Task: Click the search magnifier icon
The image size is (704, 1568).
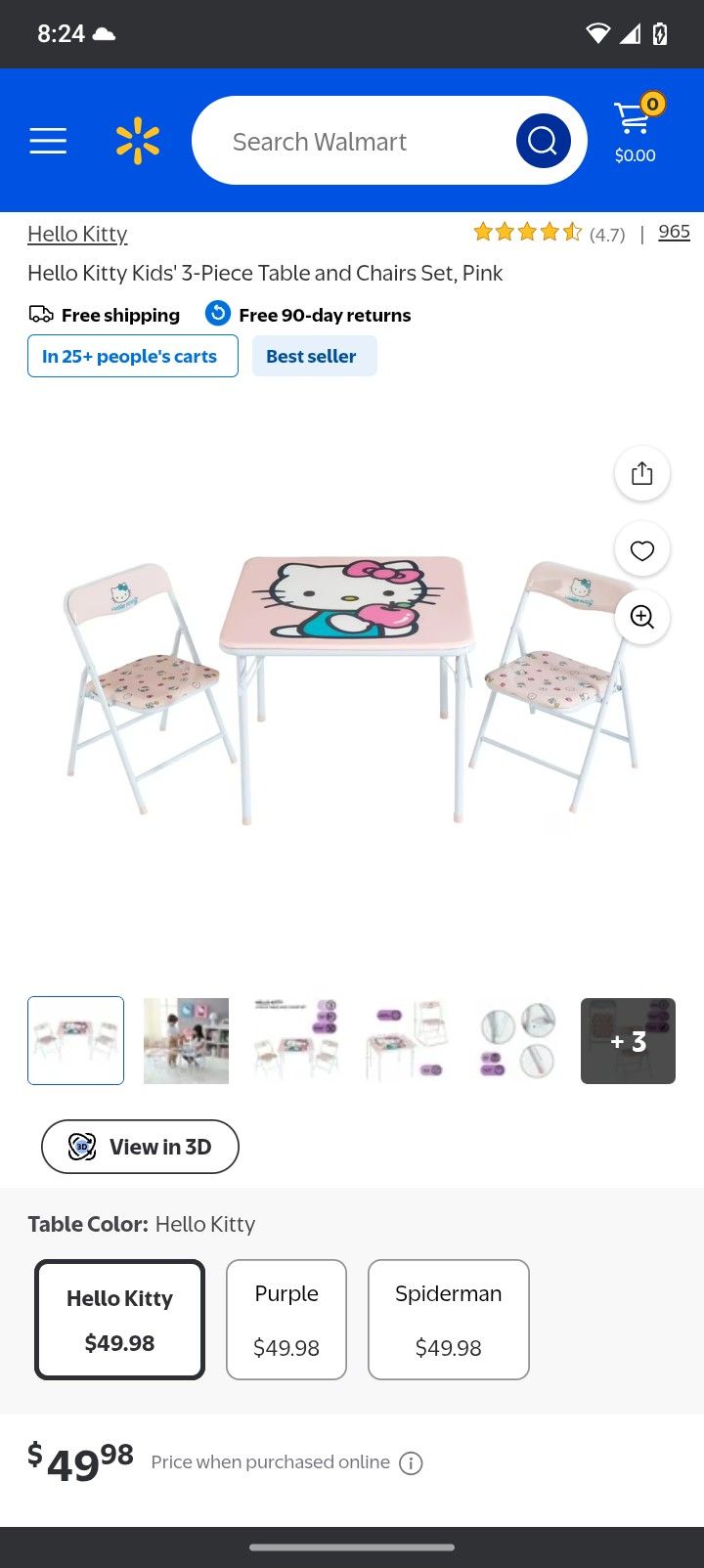Action: point(543,140)
